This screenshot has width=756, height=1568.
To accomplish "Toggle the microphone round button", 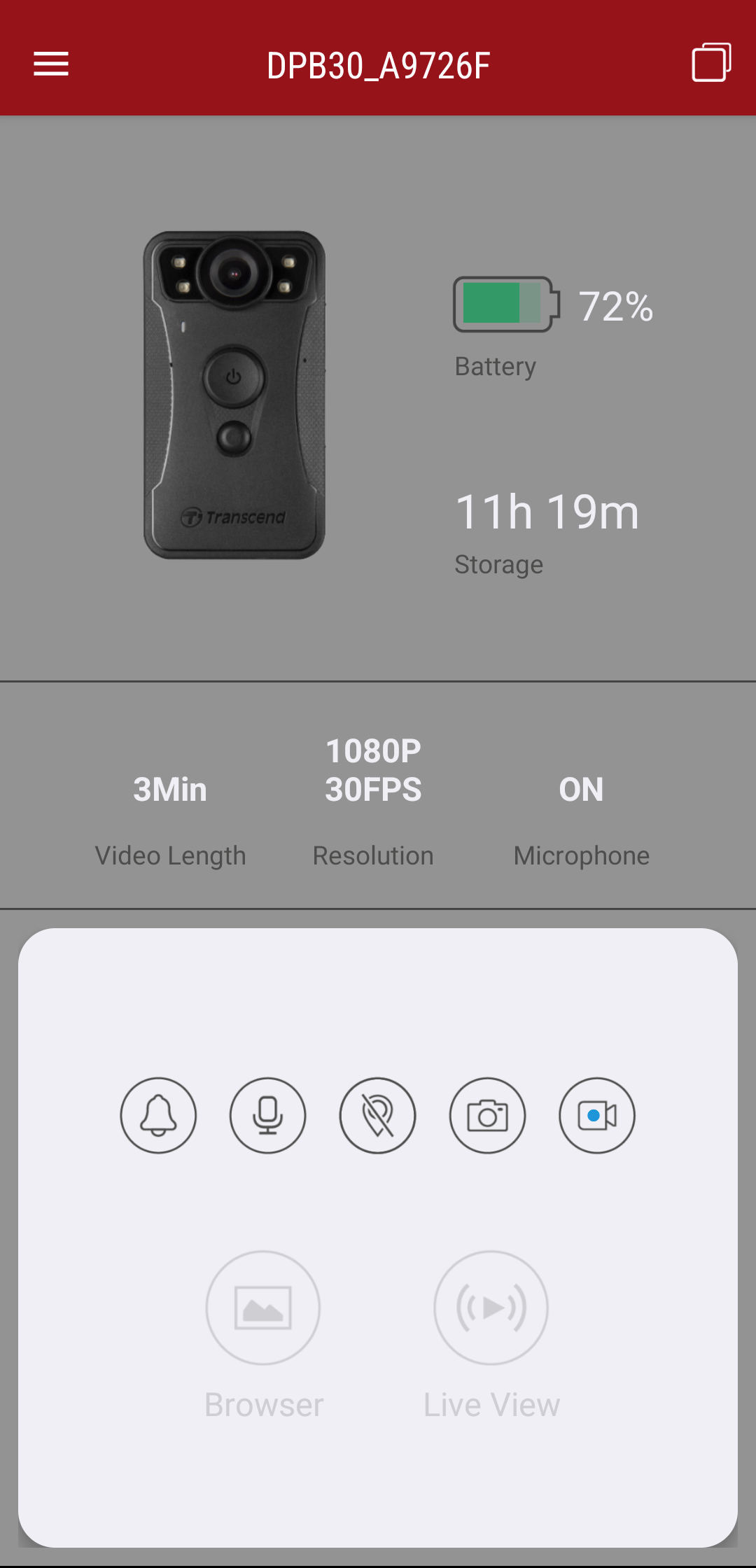I will [x=268, y=1115].
